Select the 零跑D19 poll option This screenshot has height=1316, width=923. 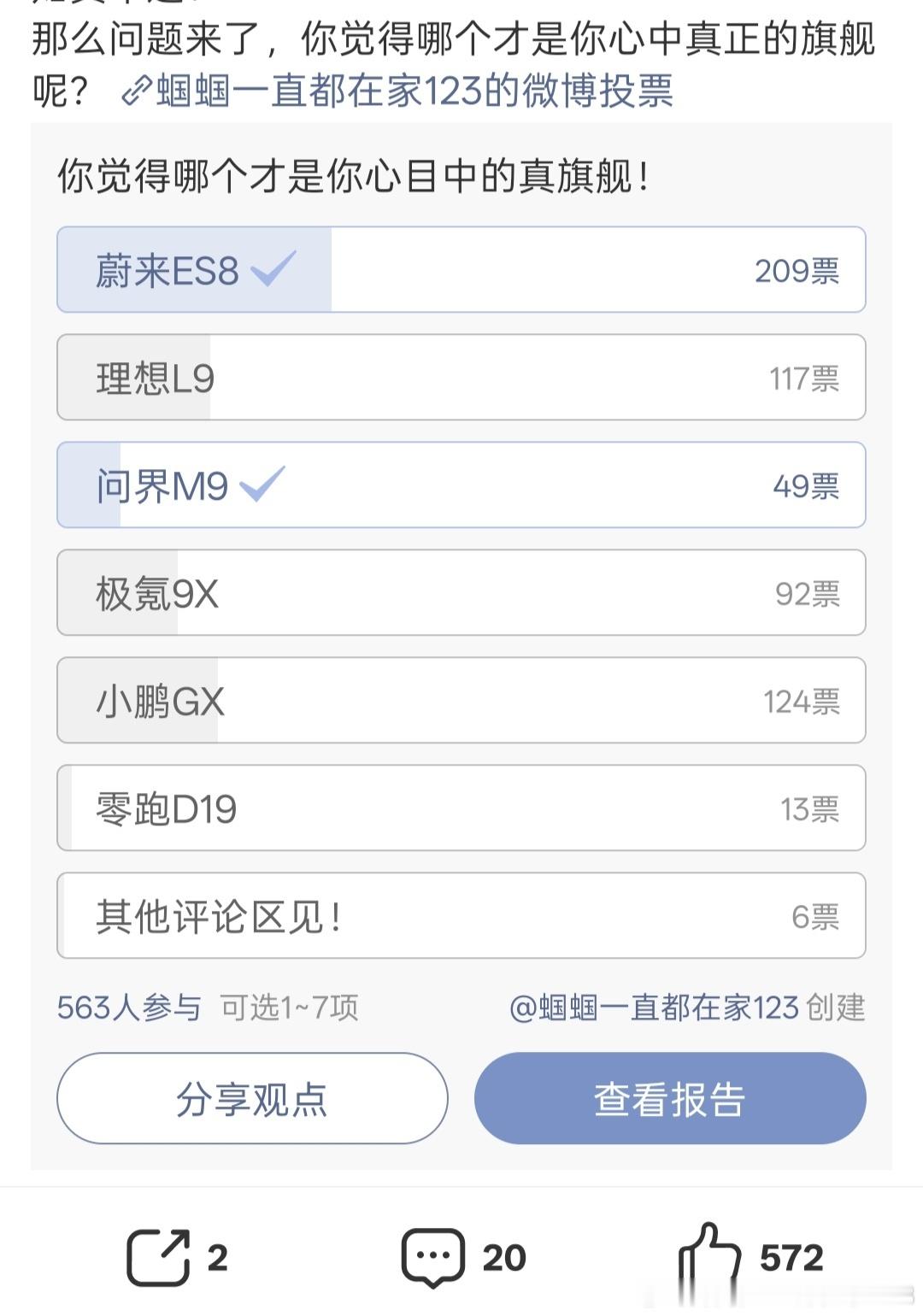point(461,808)
